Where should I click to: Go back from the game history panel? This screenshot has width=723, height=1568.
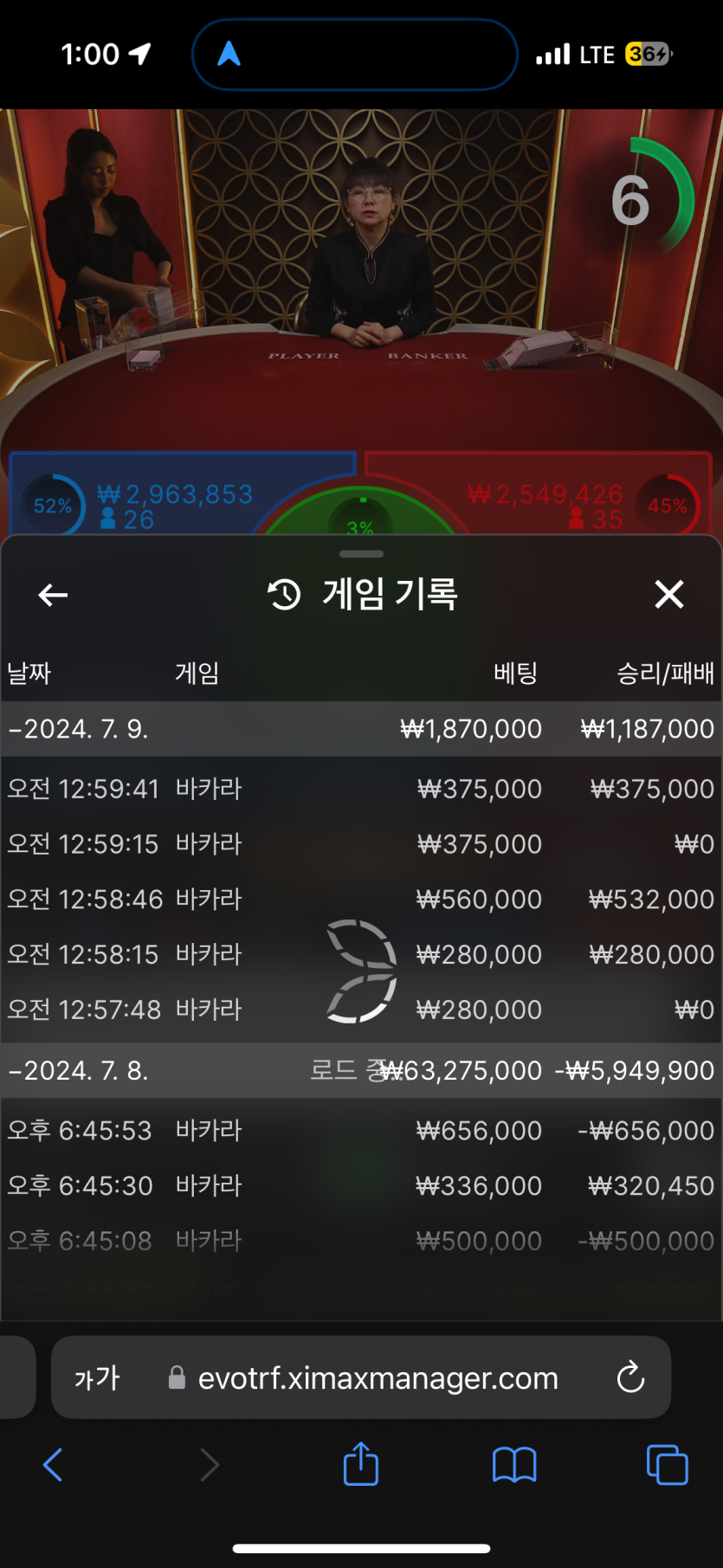(x=53, y=595)
